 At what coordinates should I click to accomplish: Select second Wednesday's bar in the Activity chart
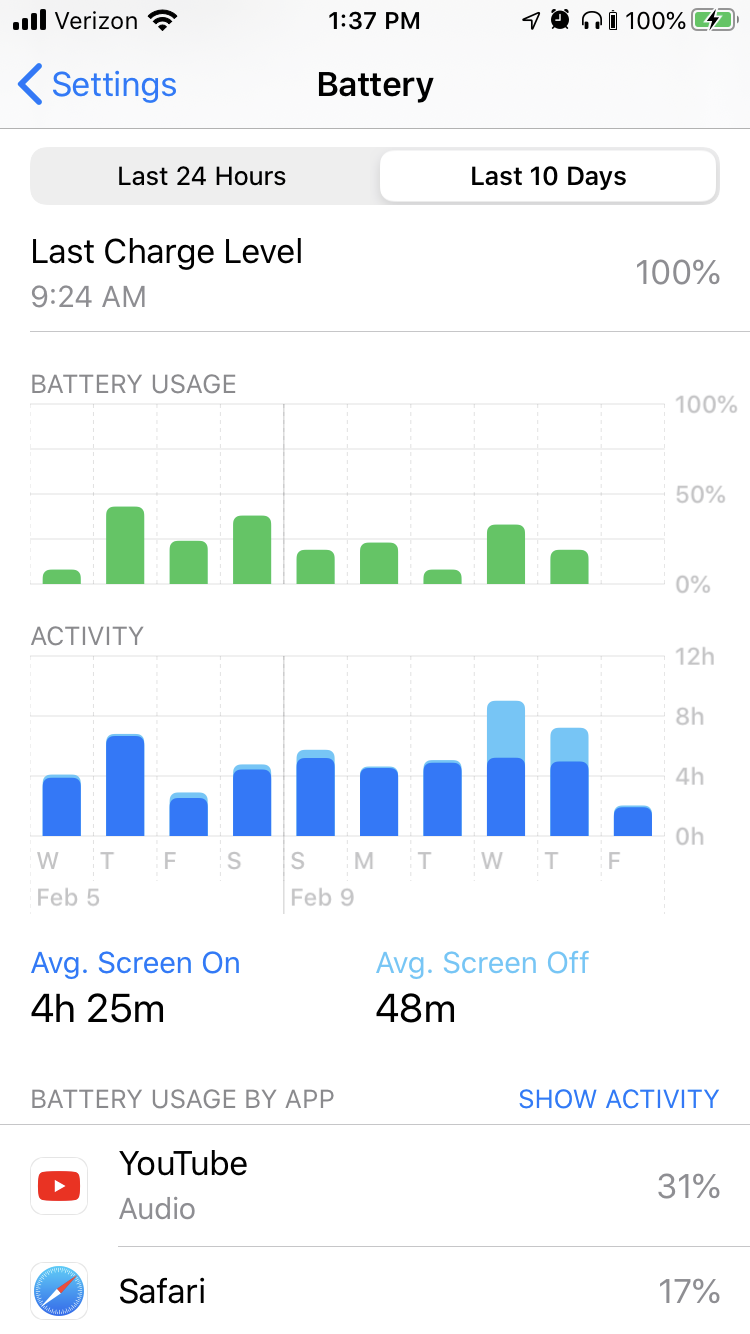[506, 769]
